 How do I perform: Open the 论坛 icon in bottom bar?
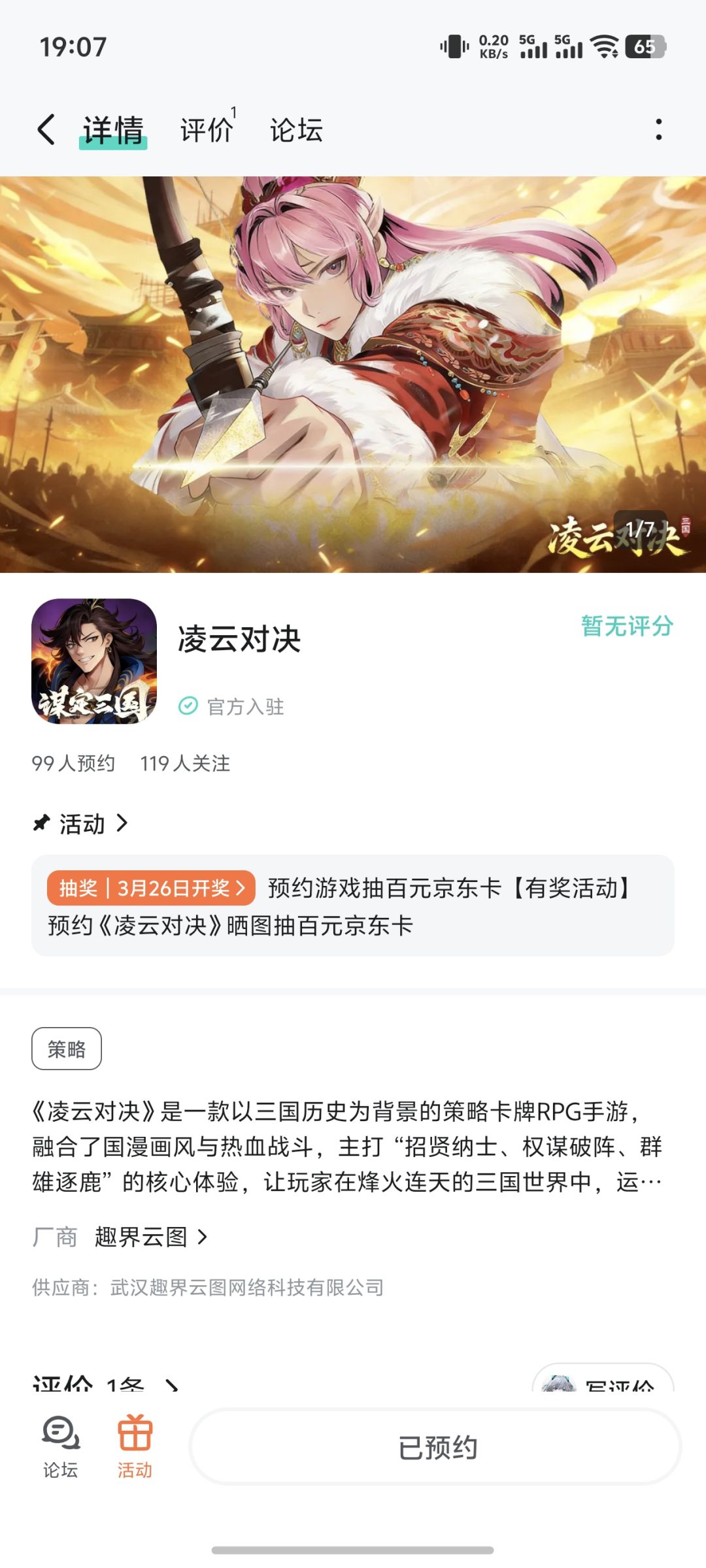coord(60,1447)
